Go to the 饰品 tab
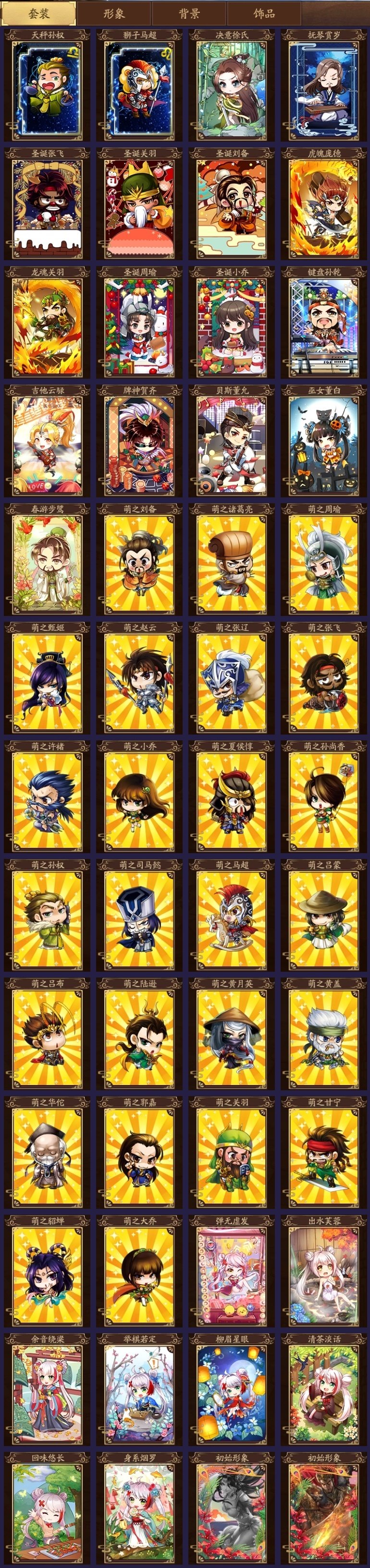This screenshot has width=370, height=1568. [x=264, y=13]
